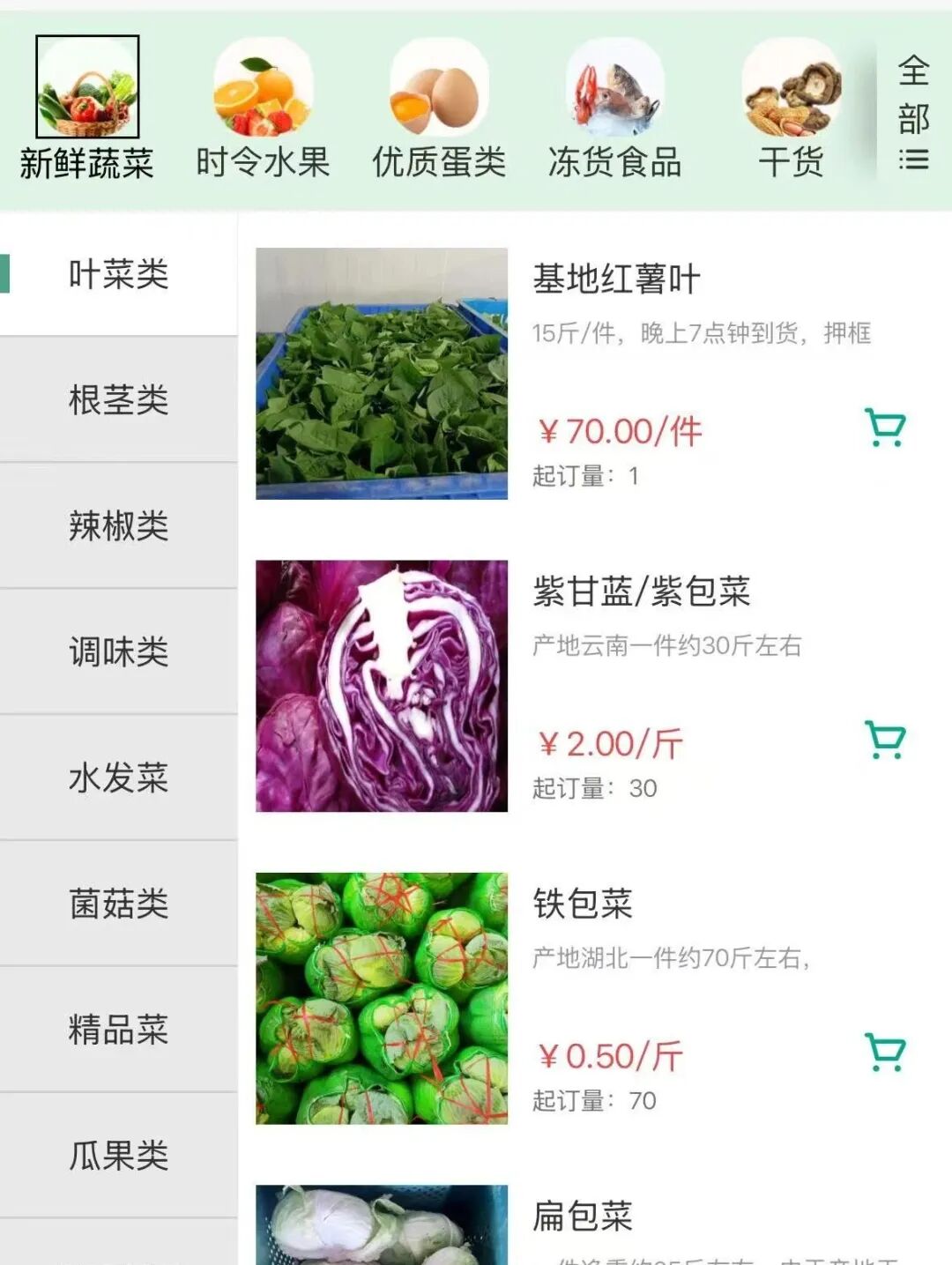This screenshot has height=1265, width=952.
Task: Open 精品菜 subcategory
Action: (119, 1031)
